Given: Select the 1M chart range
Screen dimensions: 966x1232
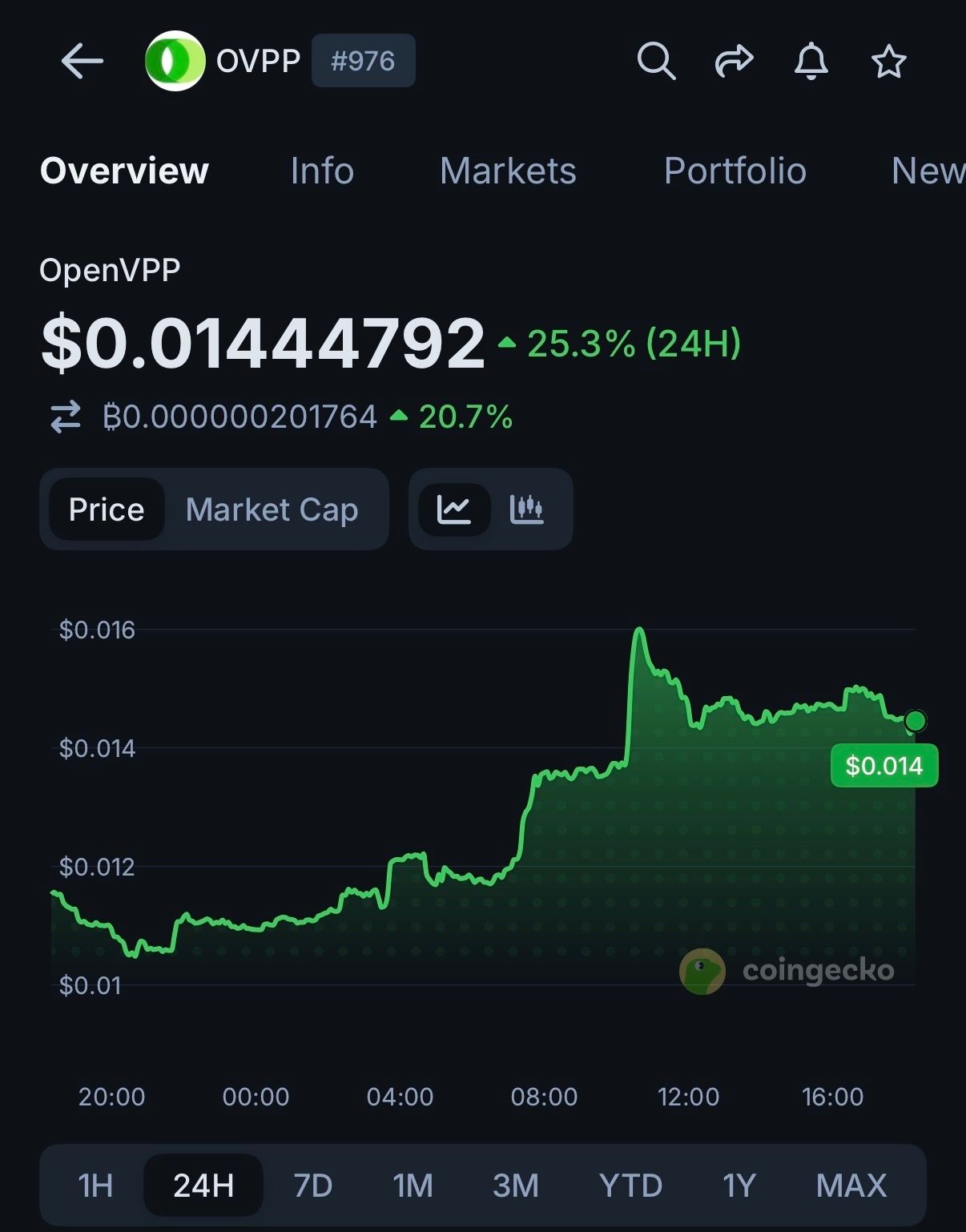Looking at the screenshot, I should point(413,1185).
